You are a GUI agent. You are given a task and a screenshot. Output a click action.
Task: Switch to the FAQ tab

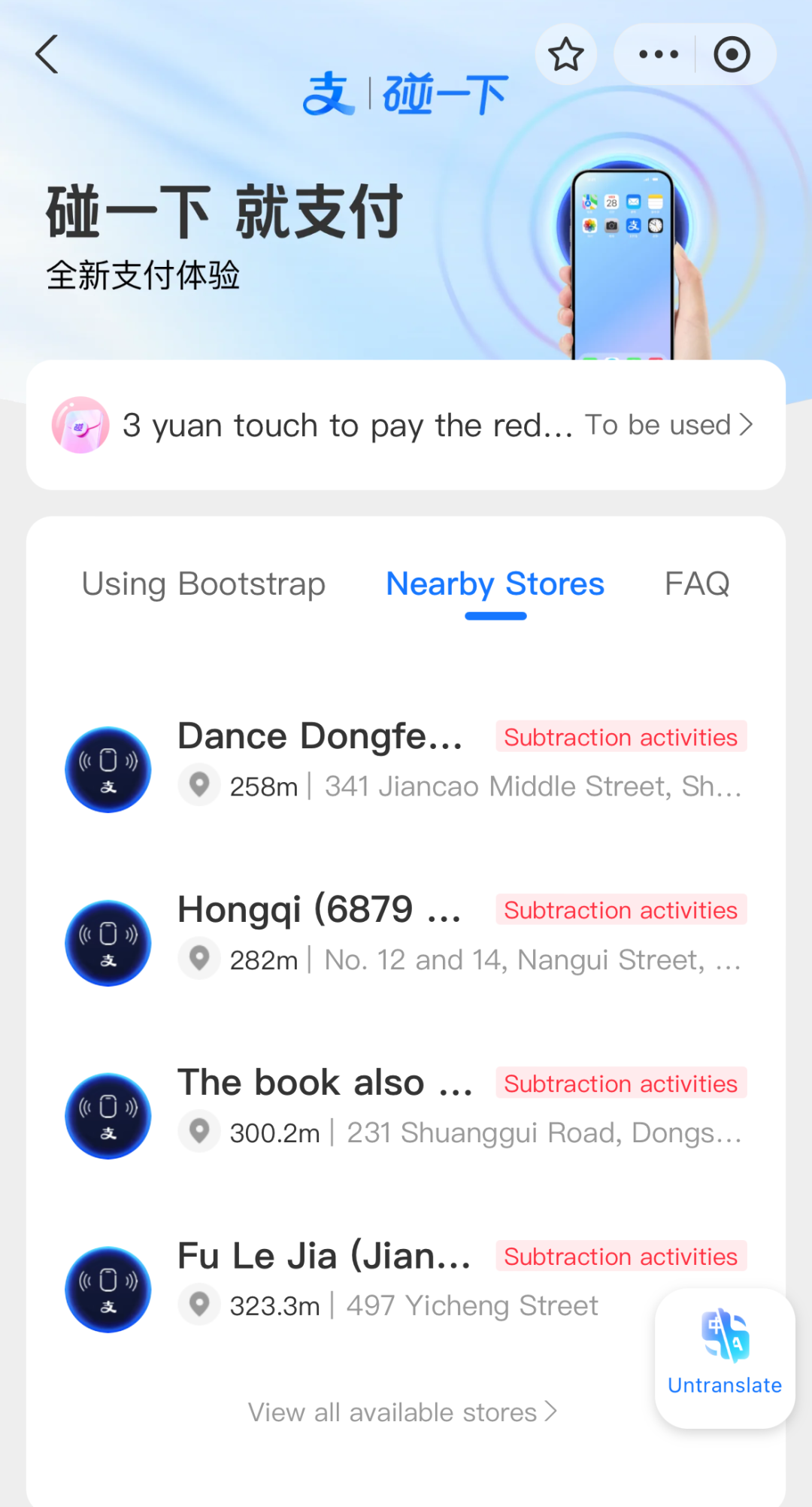click(x=697, y=584)
